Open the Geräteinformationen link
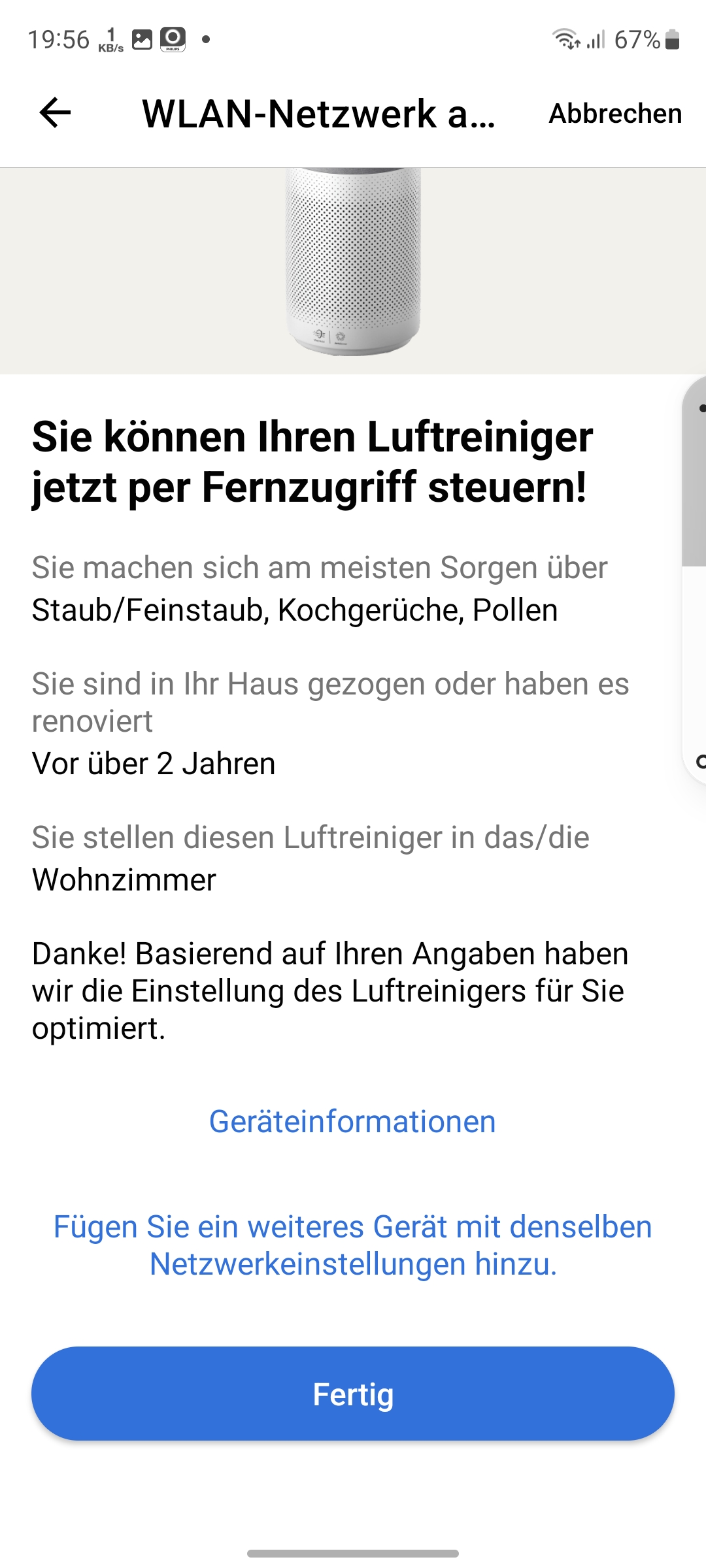 352,1122
